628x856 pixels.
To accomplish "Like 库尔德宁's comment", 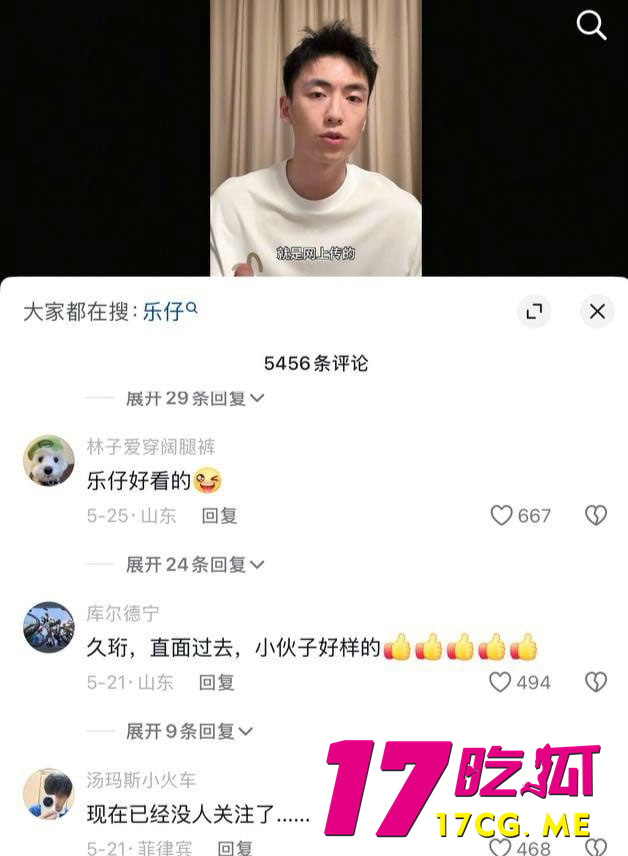I will (x=501, y=683).
